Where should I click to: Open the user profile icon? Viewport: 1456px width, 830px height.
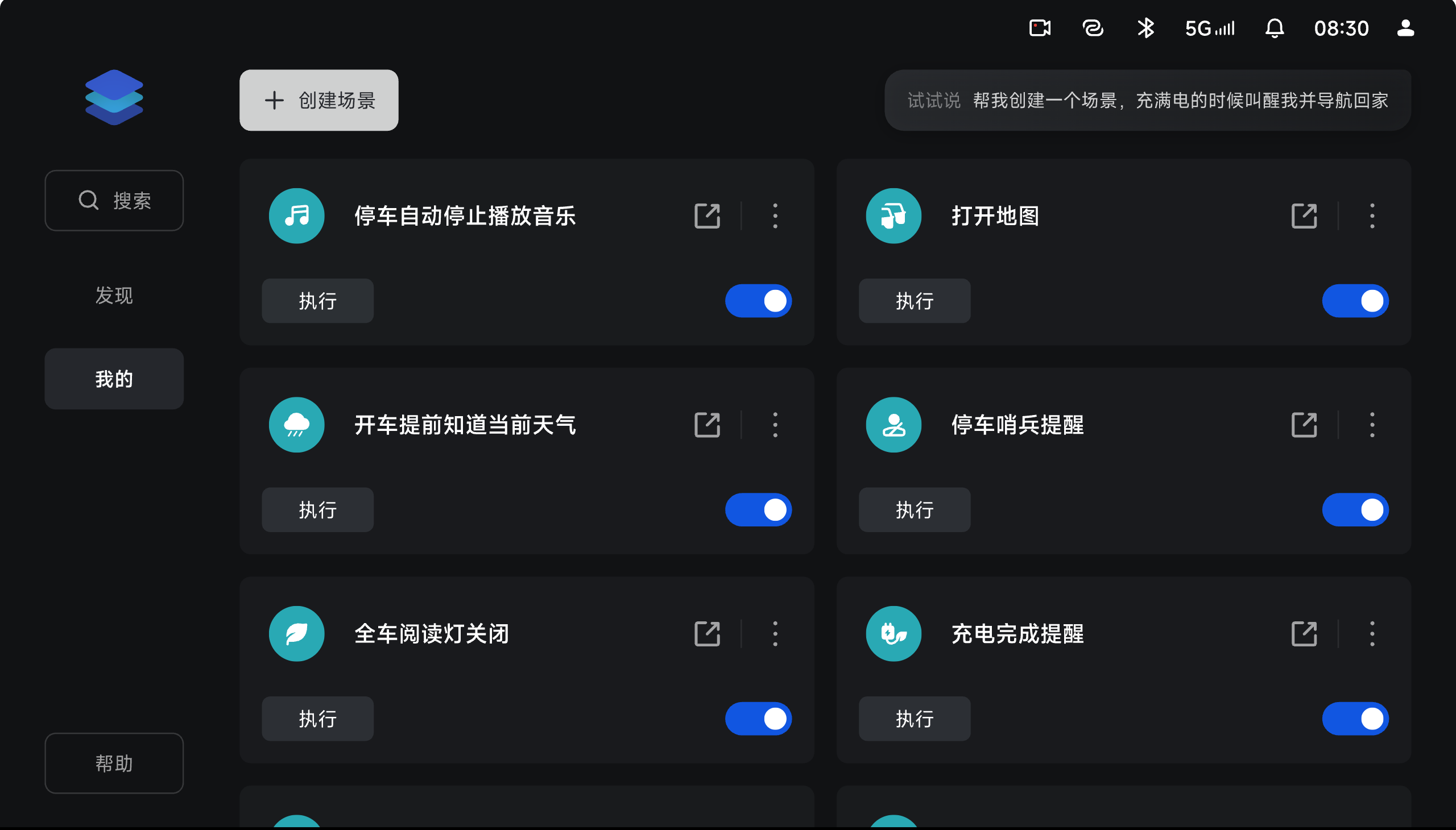coord(1405,28)
